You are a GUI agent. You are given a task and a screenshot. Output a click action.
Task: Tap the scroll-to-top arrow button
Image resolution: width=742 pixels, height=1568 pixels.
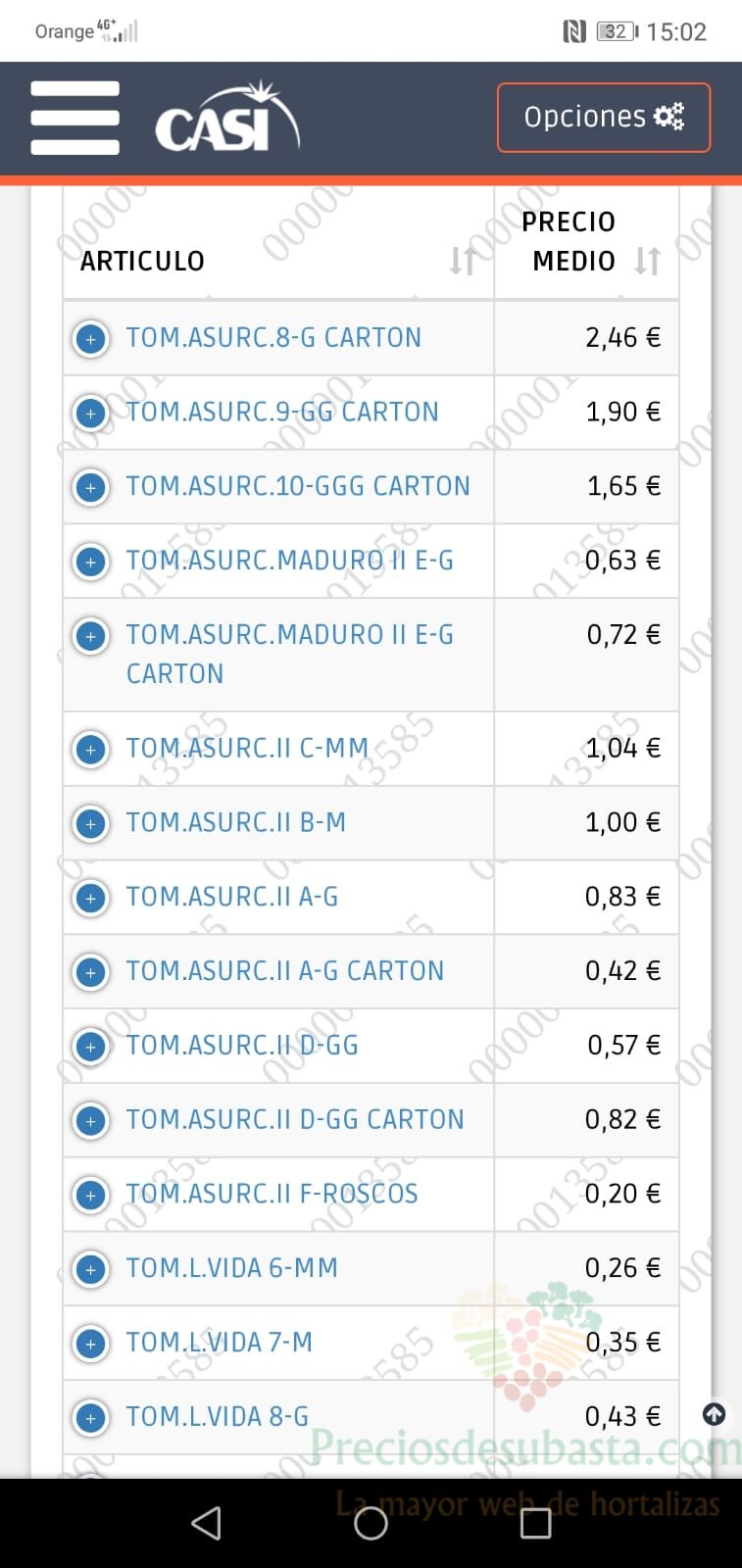(715, 1414)
